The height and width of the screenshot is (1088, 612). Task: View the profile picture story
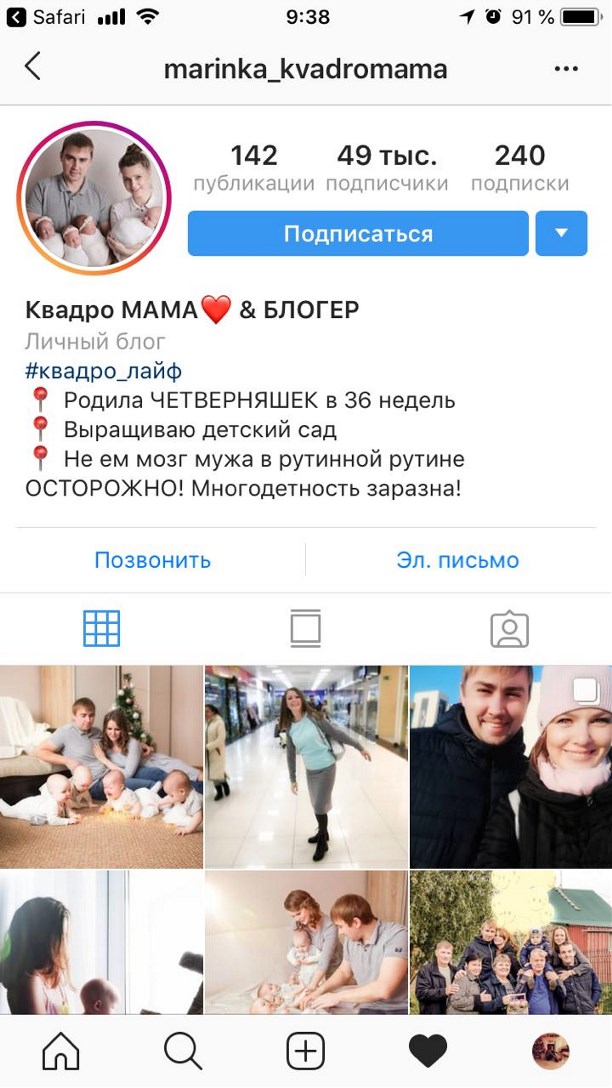95,198
